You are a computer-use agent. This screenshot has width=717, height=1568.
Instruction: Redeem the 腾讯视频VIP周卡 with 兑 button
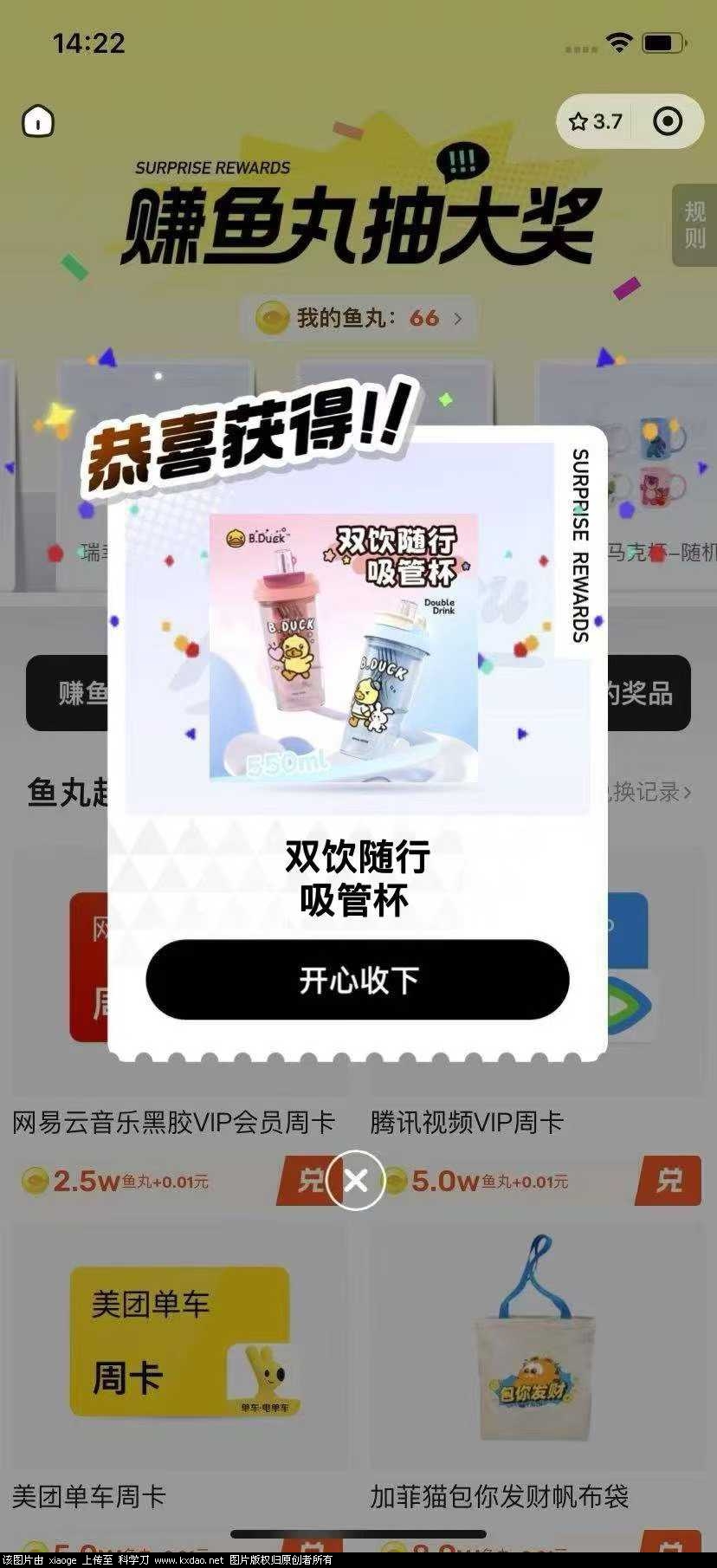click(x=669, y=1180)
